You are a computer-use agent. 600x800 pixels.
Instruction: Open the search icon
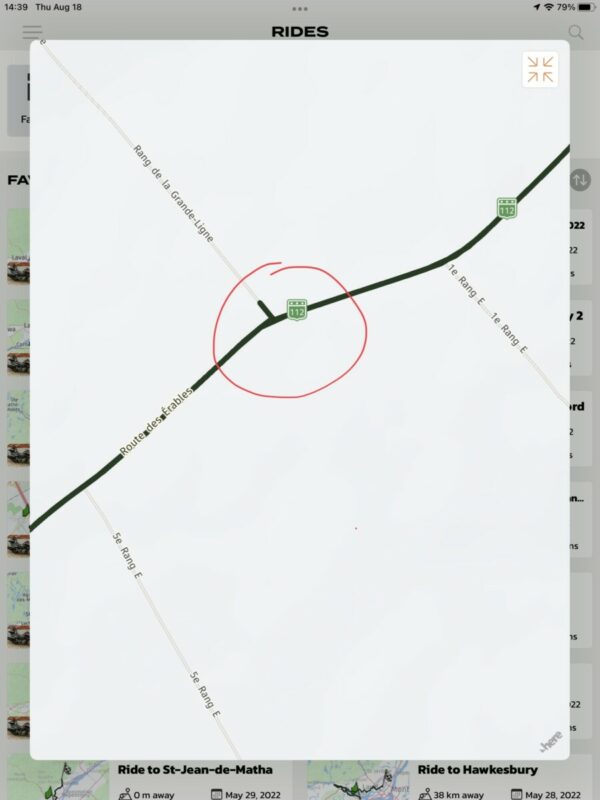[576, 32]
